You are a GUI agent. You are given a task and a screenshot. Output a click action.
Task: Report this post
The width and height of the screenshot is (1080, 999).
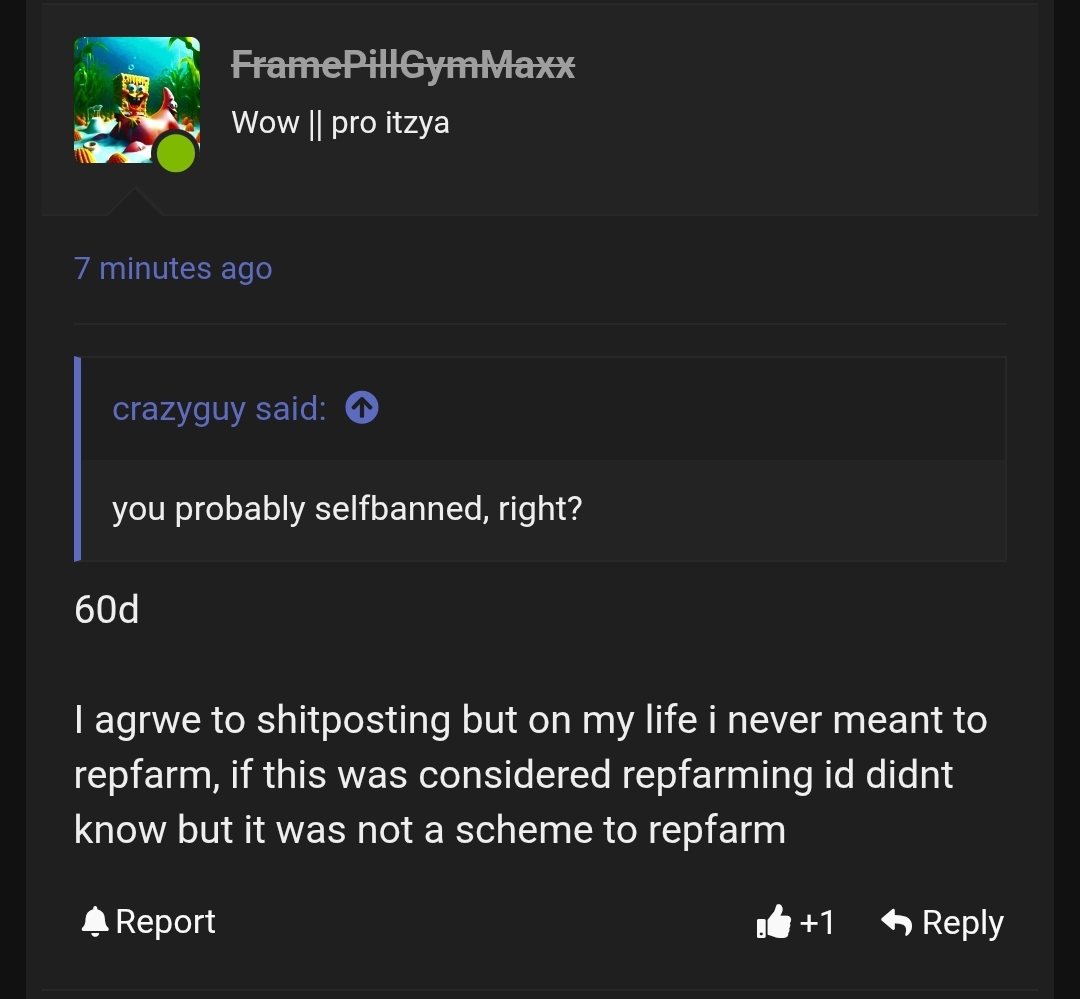(149, 922)
